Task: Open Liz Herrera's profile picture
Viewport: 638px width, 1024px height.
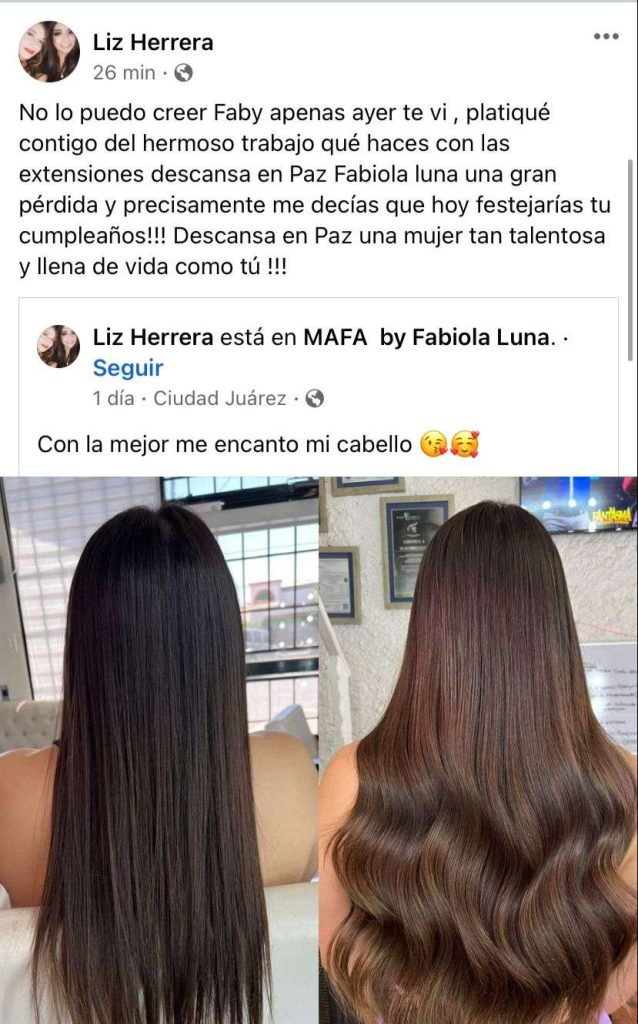Action: (x=49, y=51)
